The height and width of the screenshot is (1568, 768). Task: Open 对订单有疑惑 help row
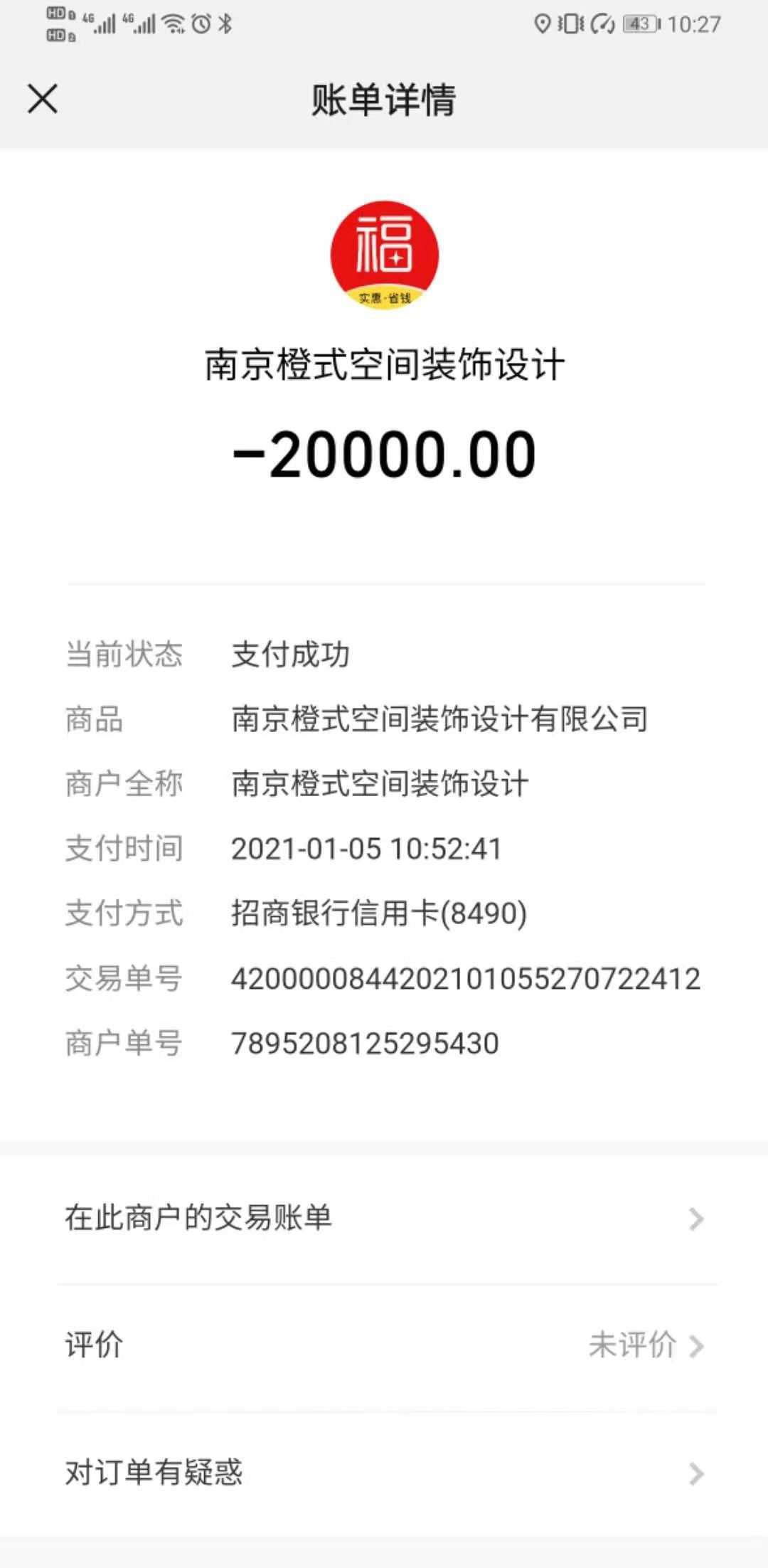(x=384, y=1473)
